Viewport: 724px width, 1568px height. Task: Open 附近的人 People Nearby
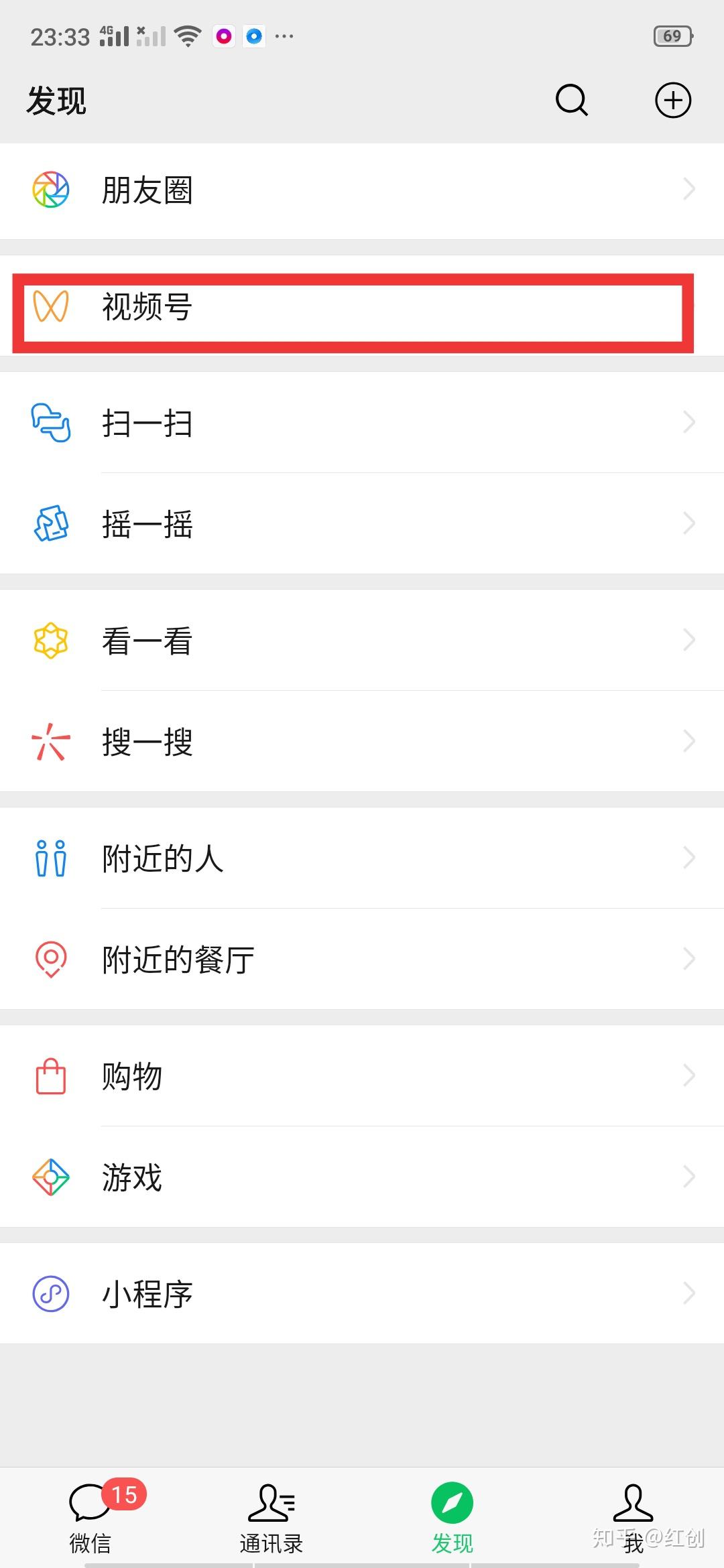(x=362, y=858)
